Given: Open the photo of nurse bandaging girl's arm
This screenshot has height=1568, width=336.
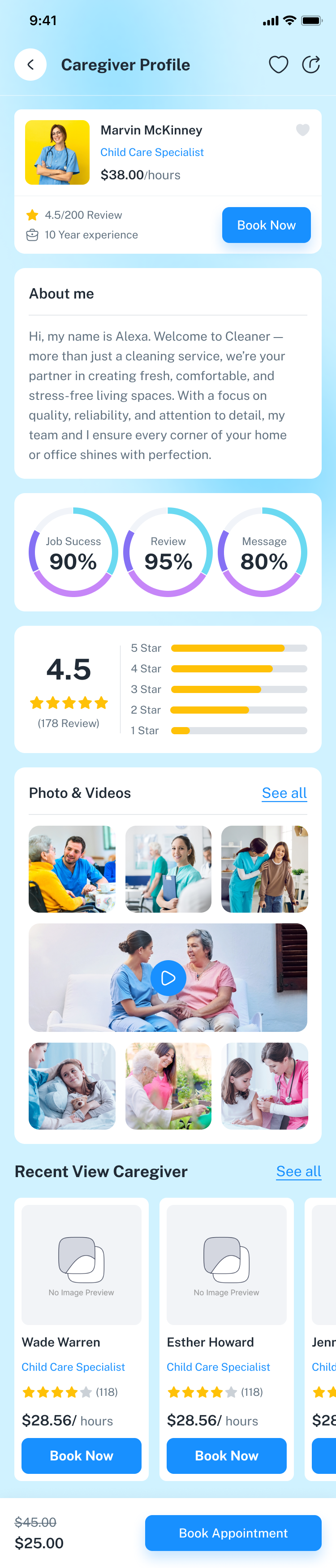Looking at the screenshot, I should tap(264, 1085).
